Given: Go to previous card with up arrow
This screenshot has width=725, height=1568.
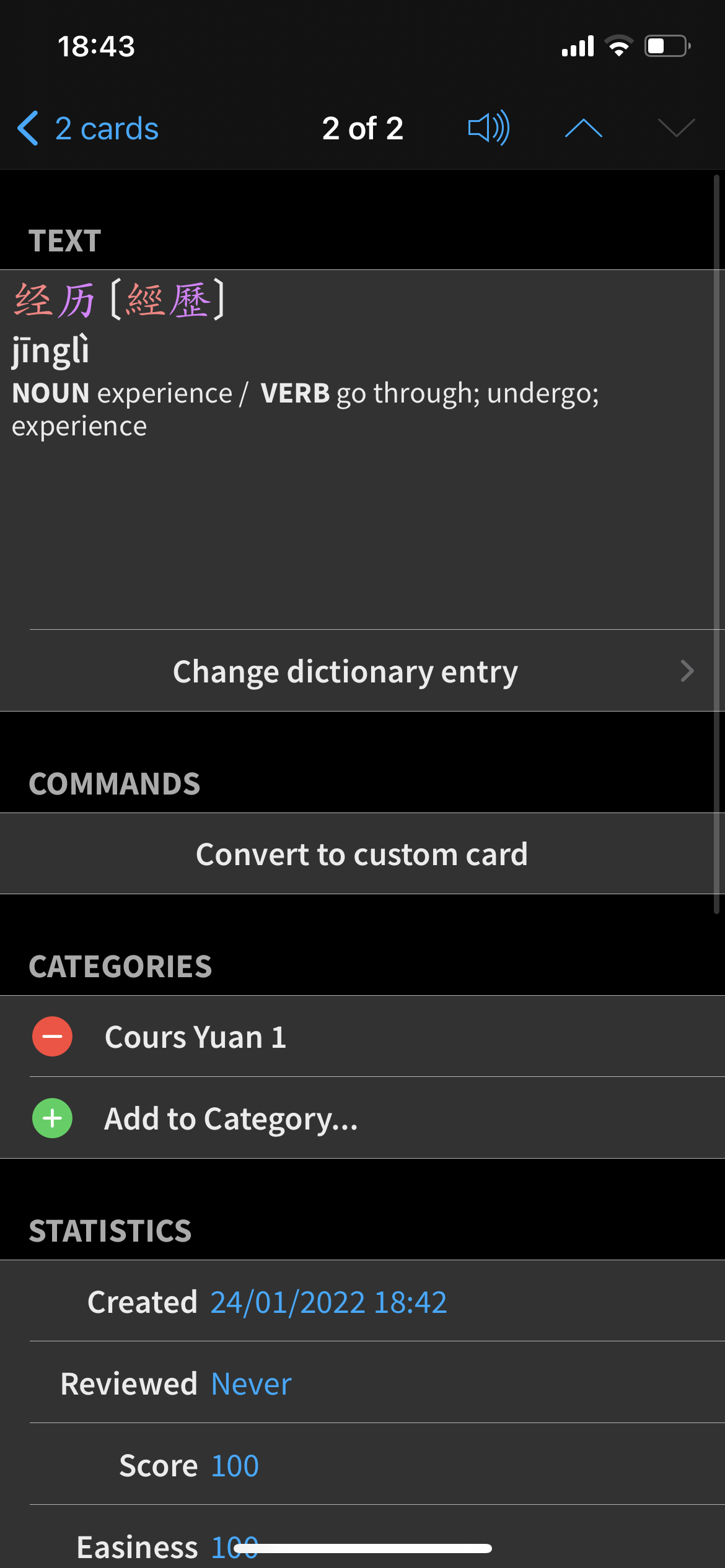Looking at the screenshot, I should click(x=583, y=128).
